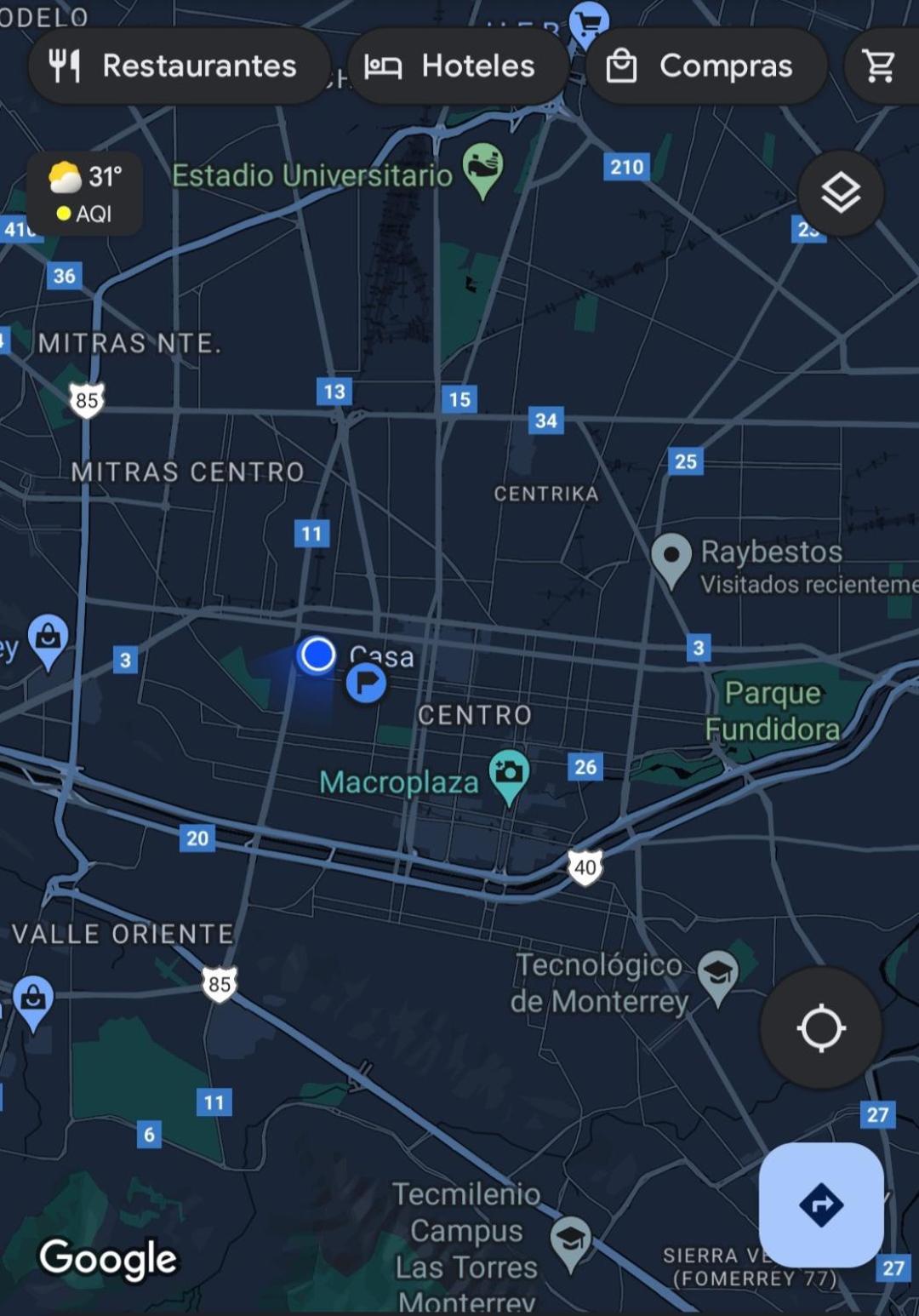Select the Estadio Universitario marker
Viewport: 919px width, 1316px height.
tap(482, 168)
